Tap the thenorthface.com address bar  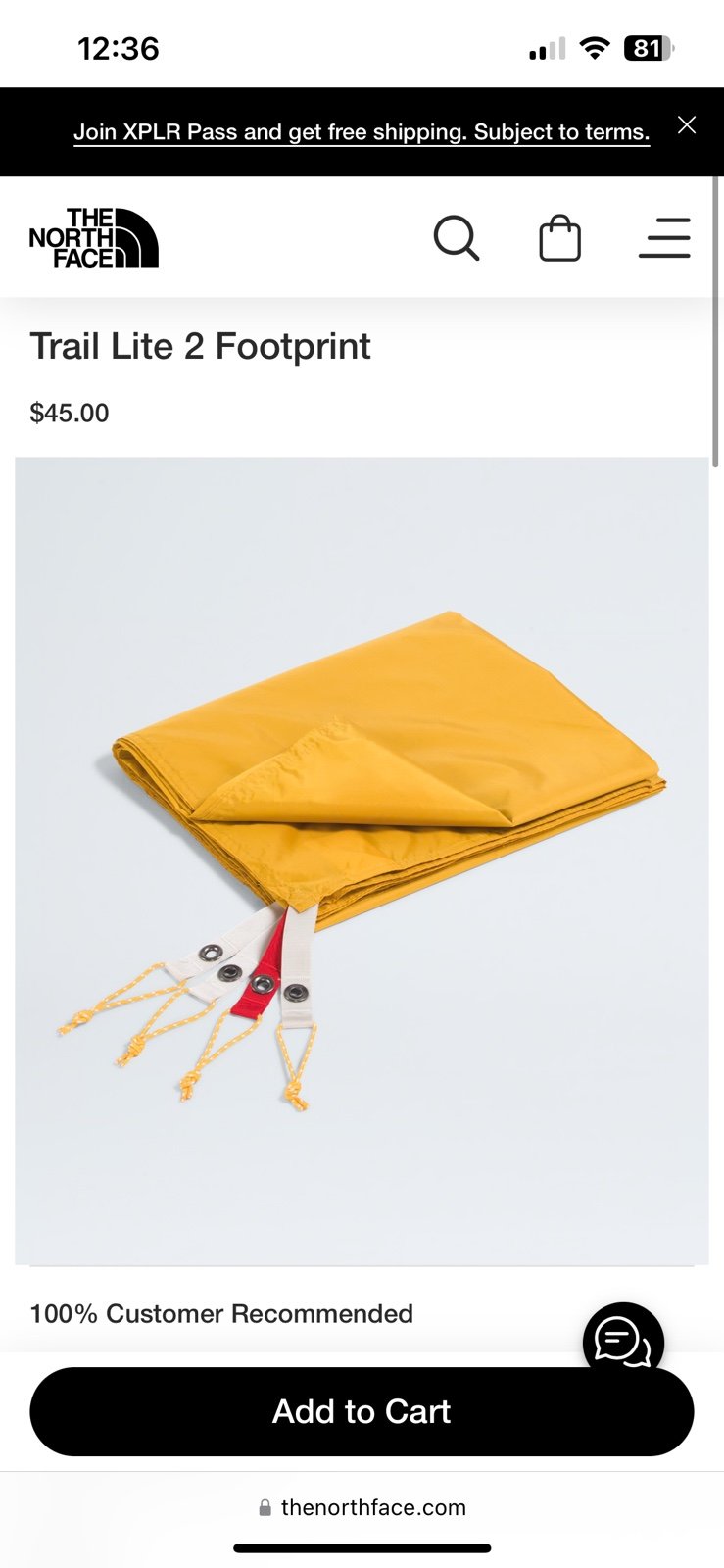tap(362, 1507)
